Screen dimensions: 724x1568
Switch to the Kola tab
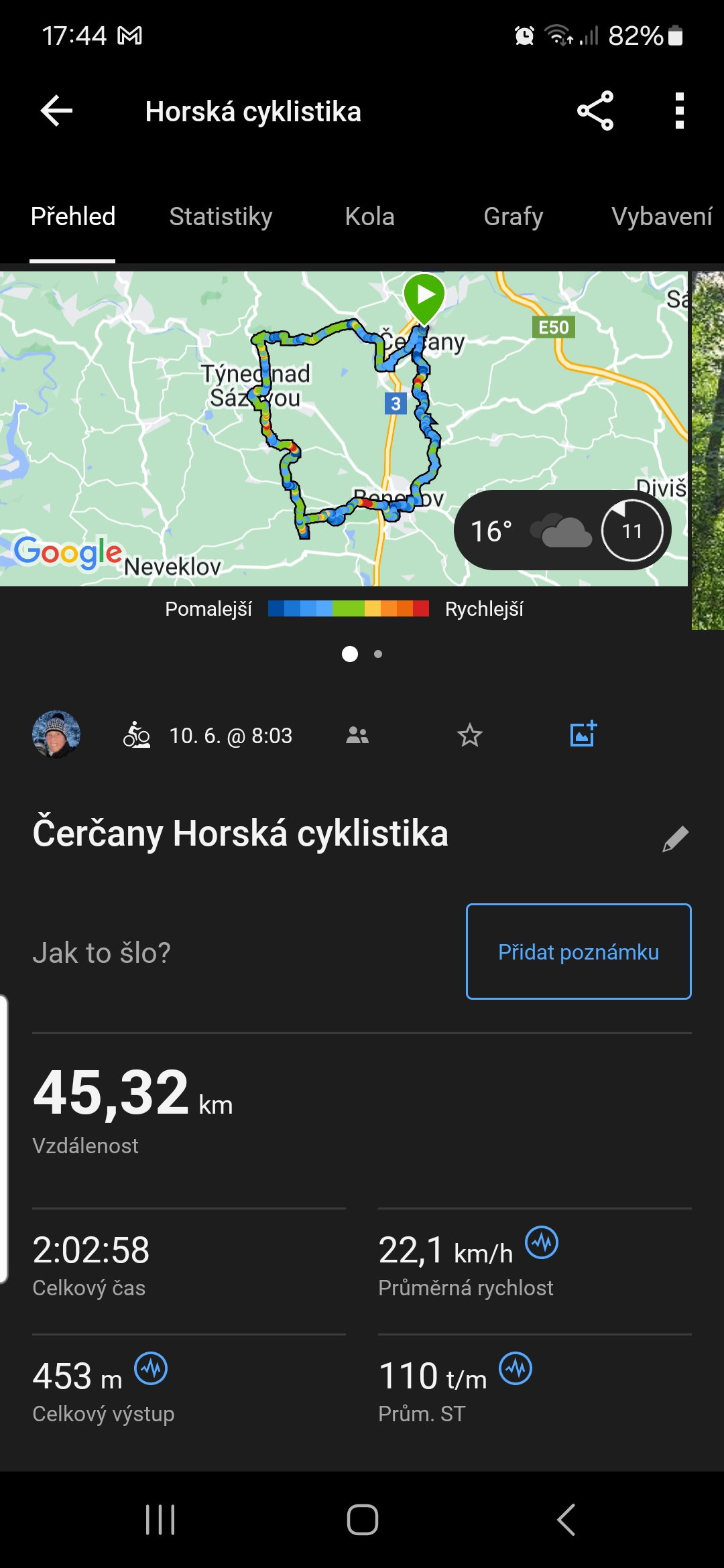369,216
